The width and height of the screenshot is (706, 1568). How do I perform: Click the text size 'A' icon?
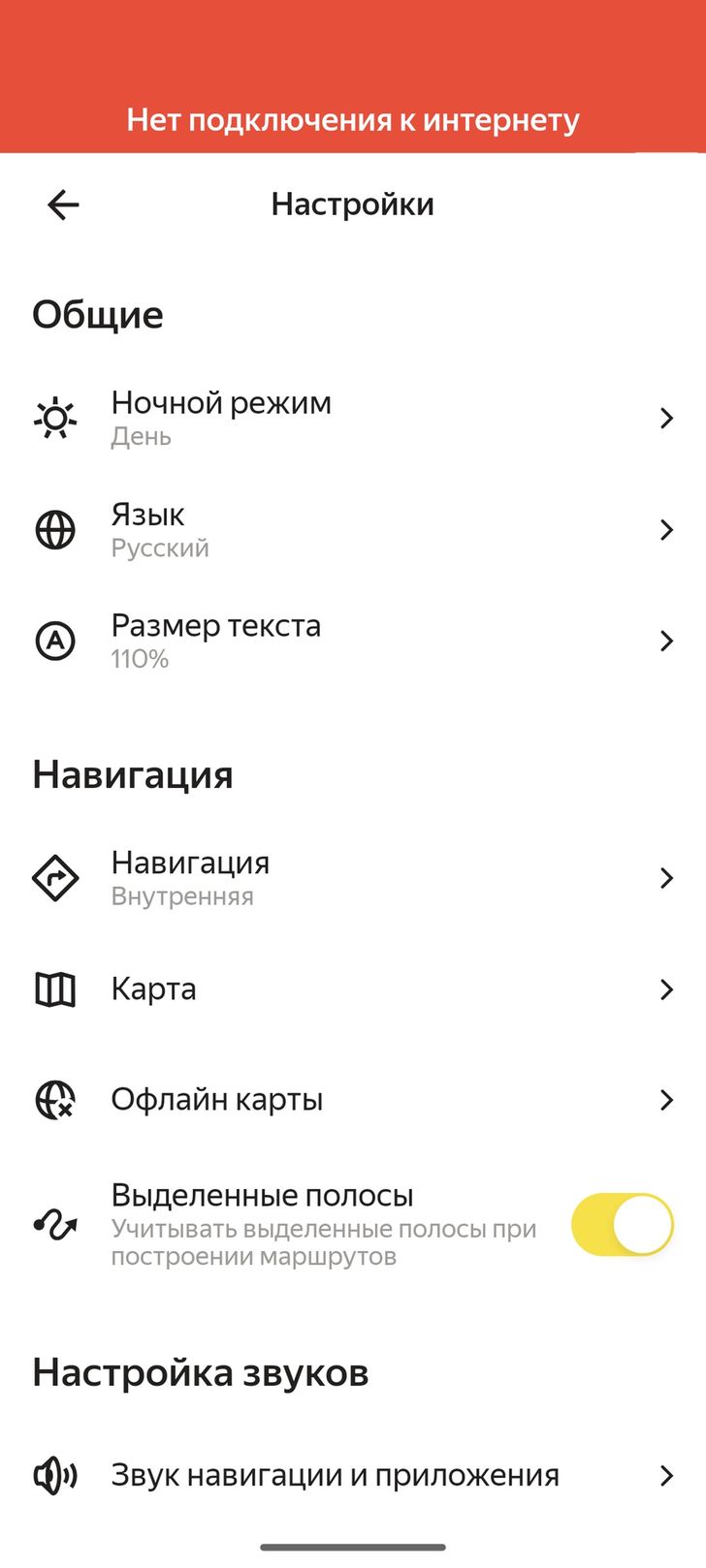point(55,642)
